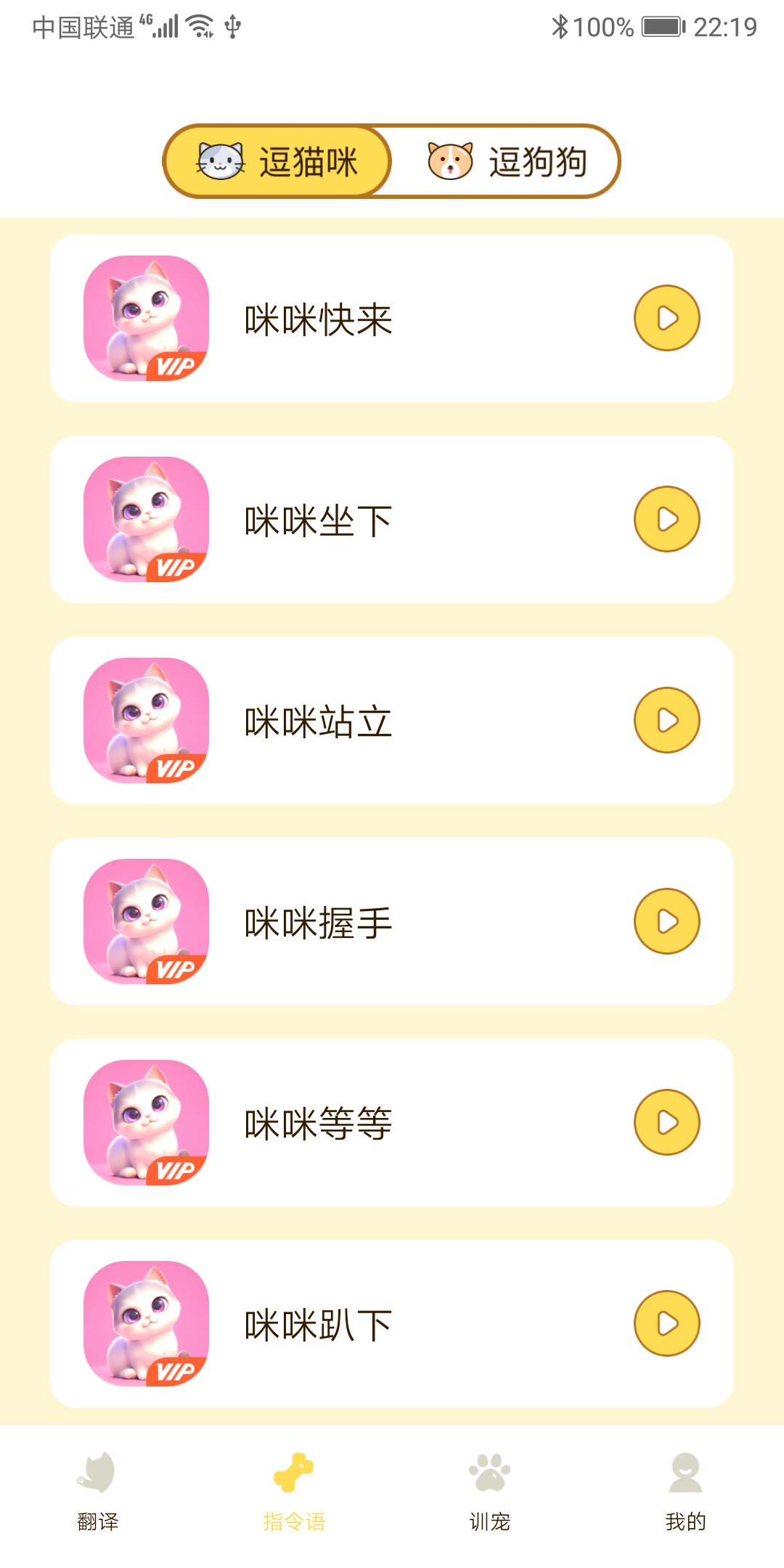
Task: Play the 咪咪站立 audio
Action: (666, 720)
